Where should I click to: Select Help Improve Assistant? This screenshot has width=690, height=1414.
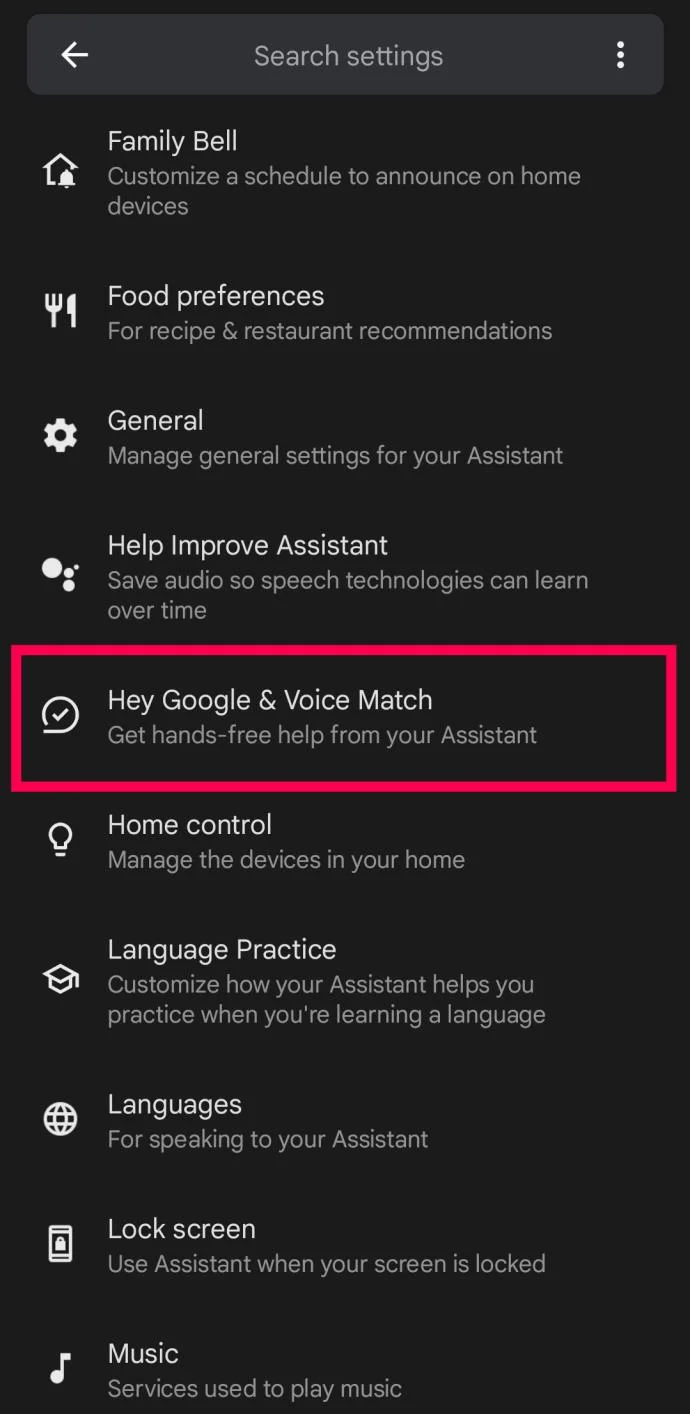(x=347, y=577)
